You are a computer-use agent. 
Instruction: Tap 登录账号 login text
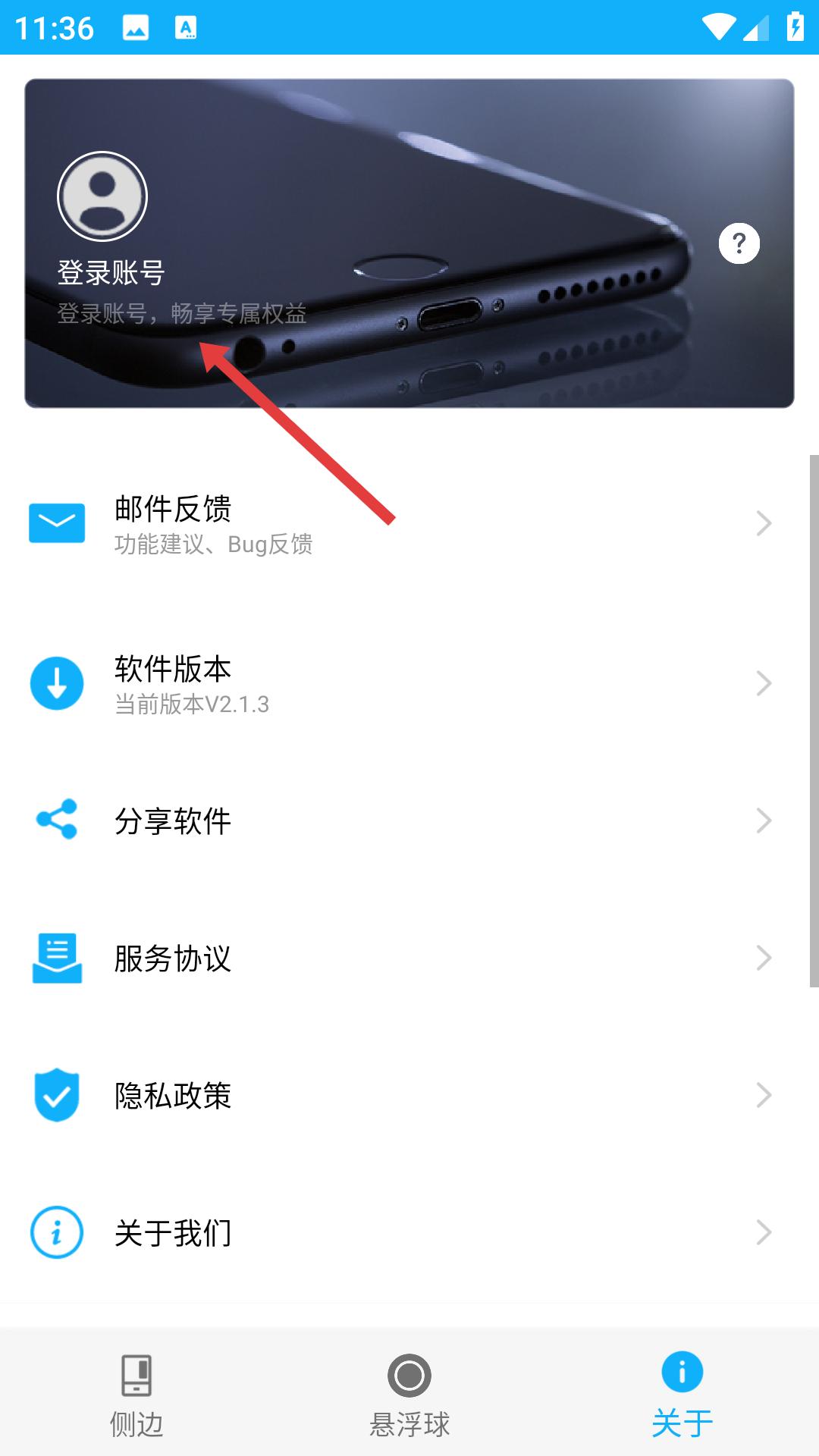coord(111,272)
